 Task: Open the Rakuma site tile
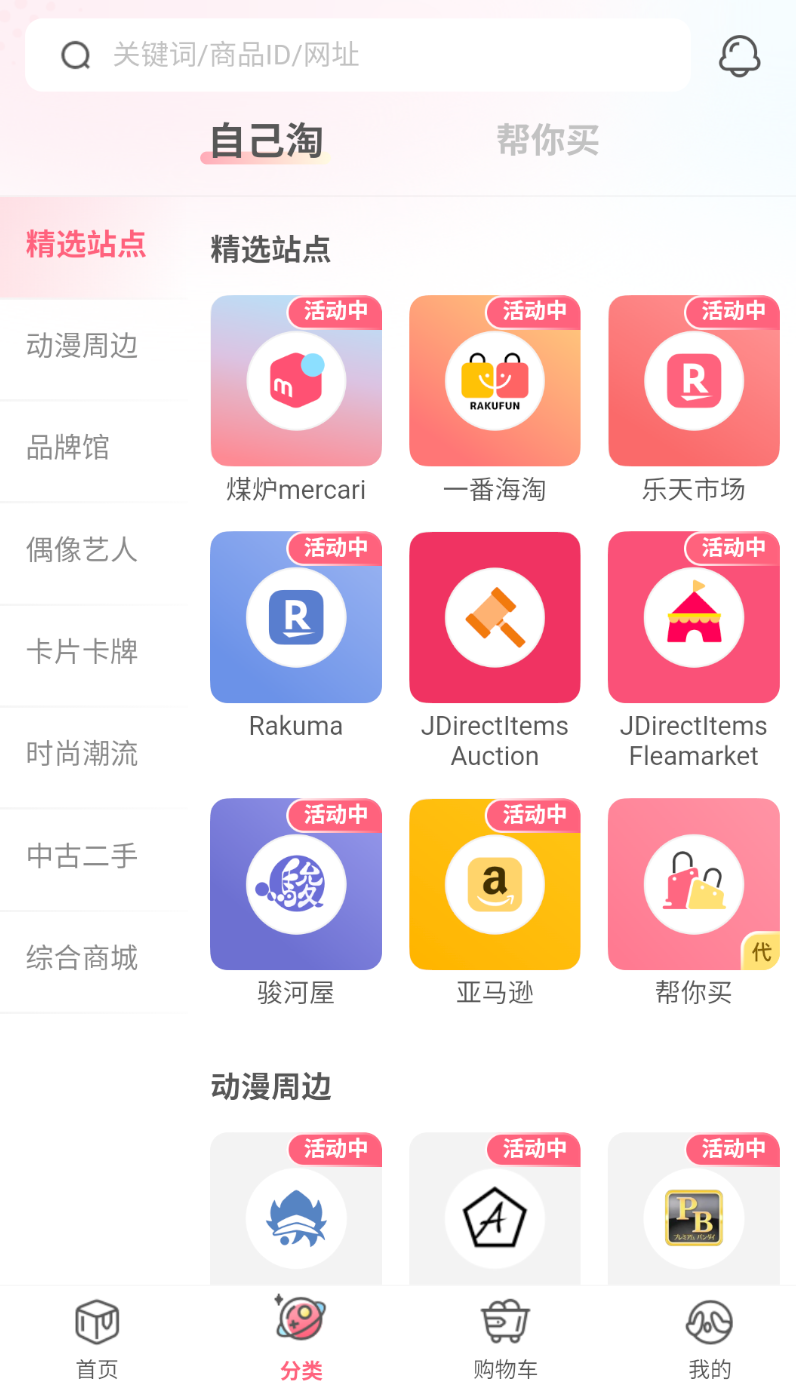point(296,636)
